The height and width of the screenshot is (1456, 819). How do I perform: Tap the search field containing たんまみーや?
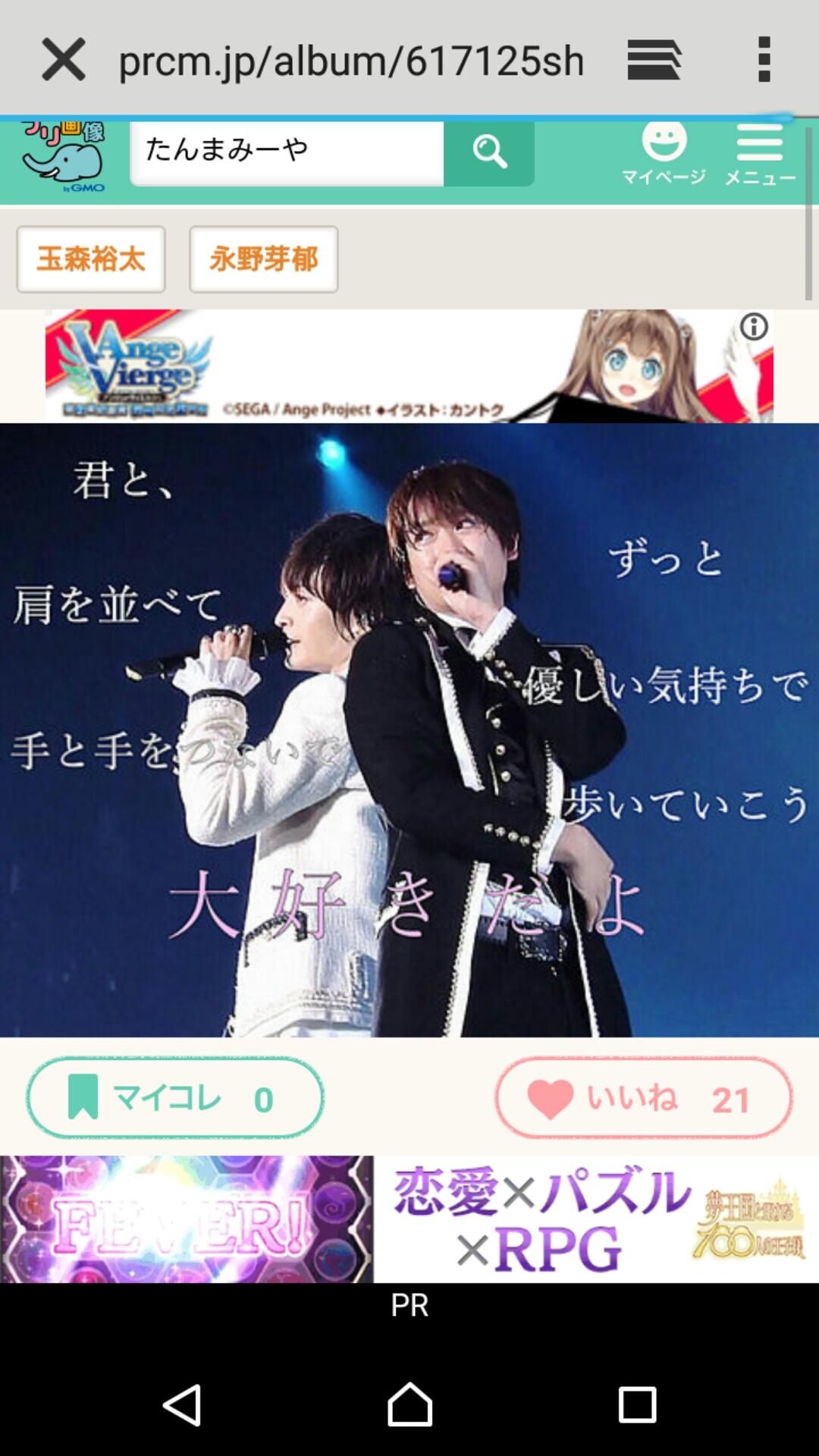287,152
